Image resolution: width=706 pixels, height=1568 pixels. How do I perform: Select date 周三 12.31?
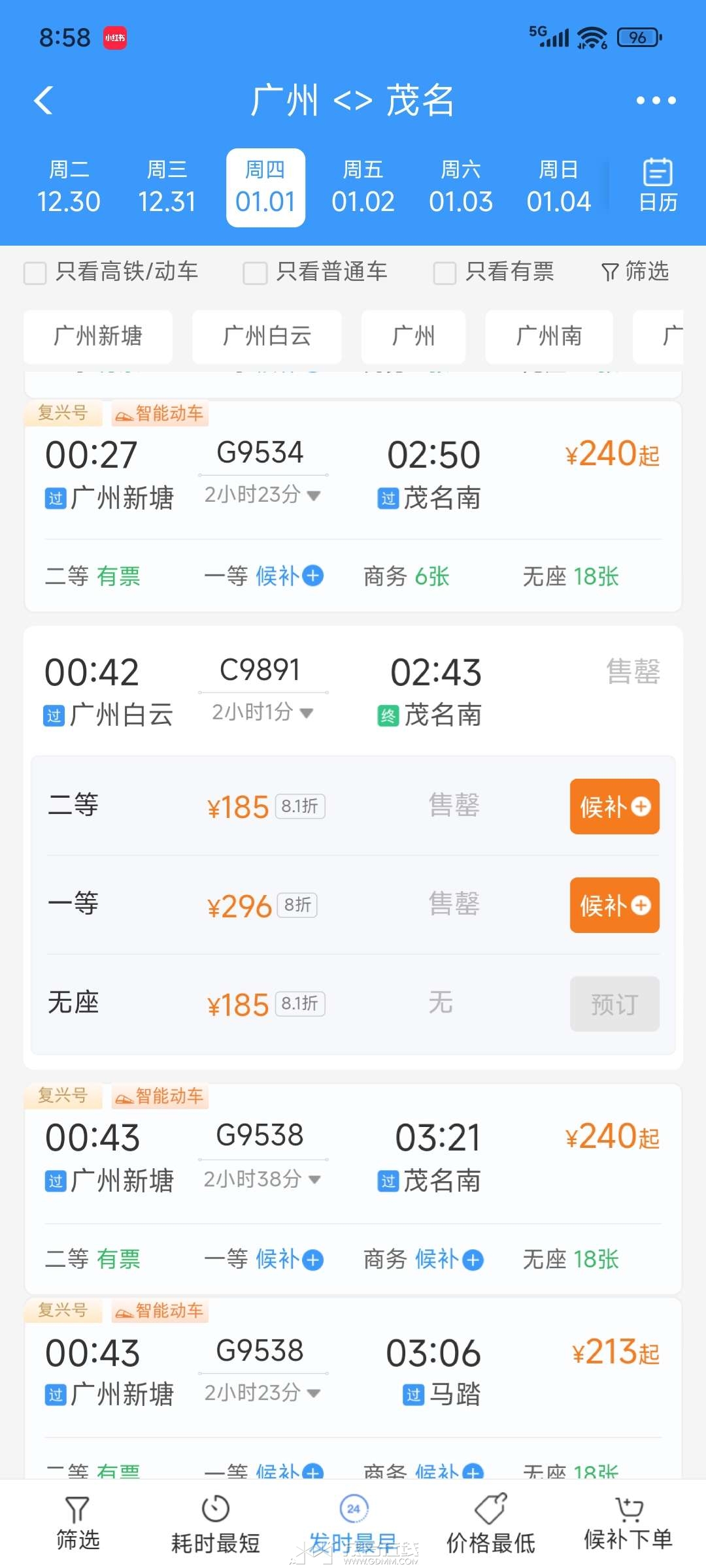click(167, 188)
